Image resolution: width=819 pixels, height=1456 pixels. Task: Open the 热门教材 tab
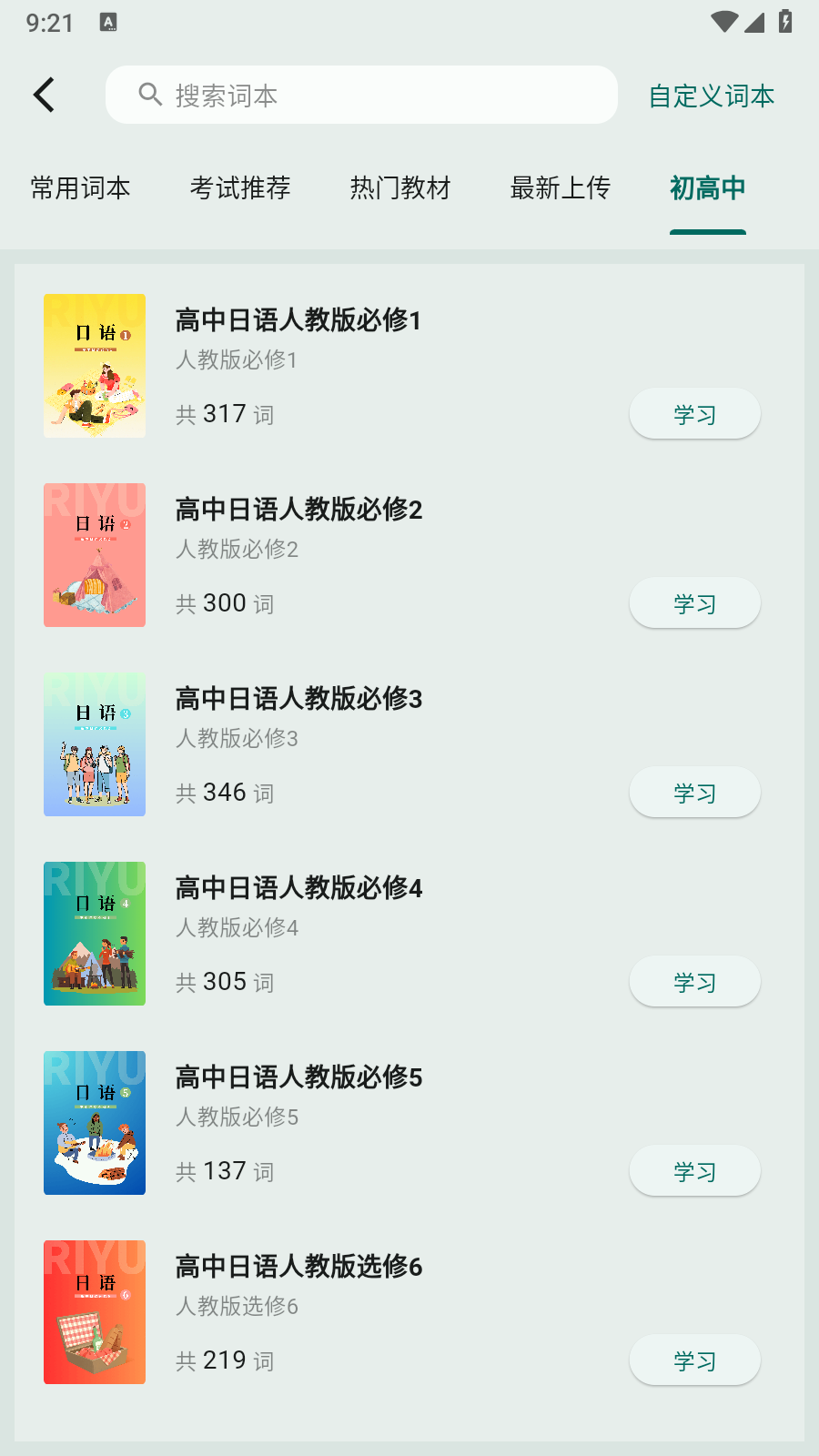400,188
